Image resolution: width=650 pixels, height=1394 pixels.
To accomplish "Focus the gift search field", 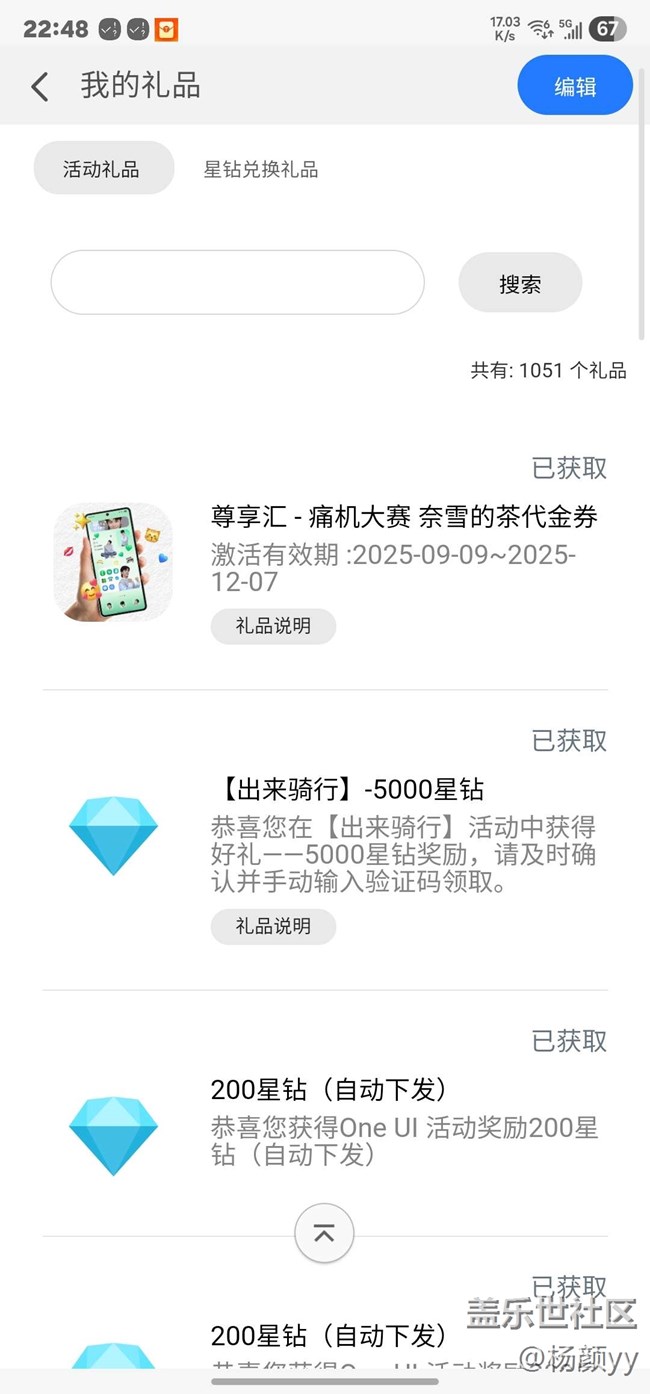I will pyautogui.click(x=238, y=282).
